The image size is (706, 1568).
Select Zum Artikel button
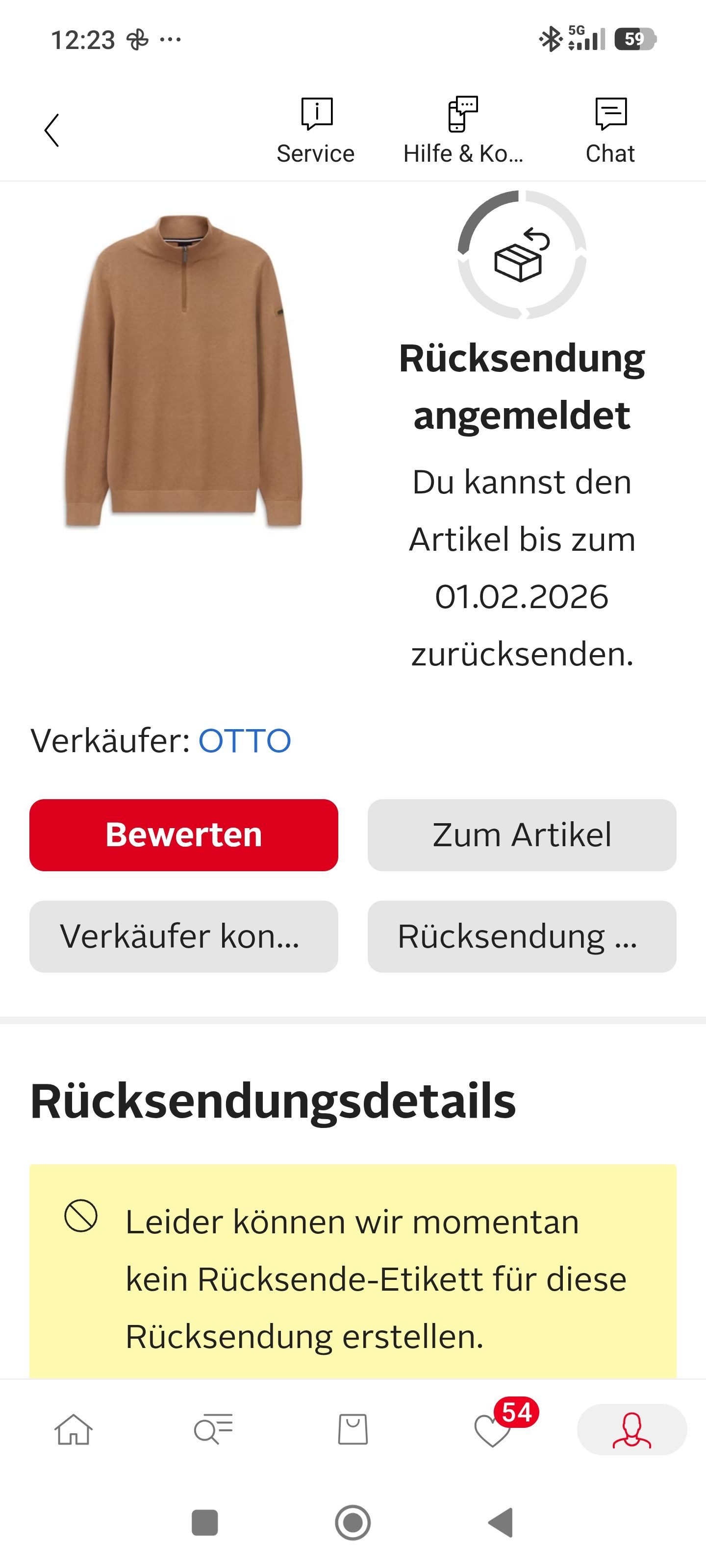[522, 834]
